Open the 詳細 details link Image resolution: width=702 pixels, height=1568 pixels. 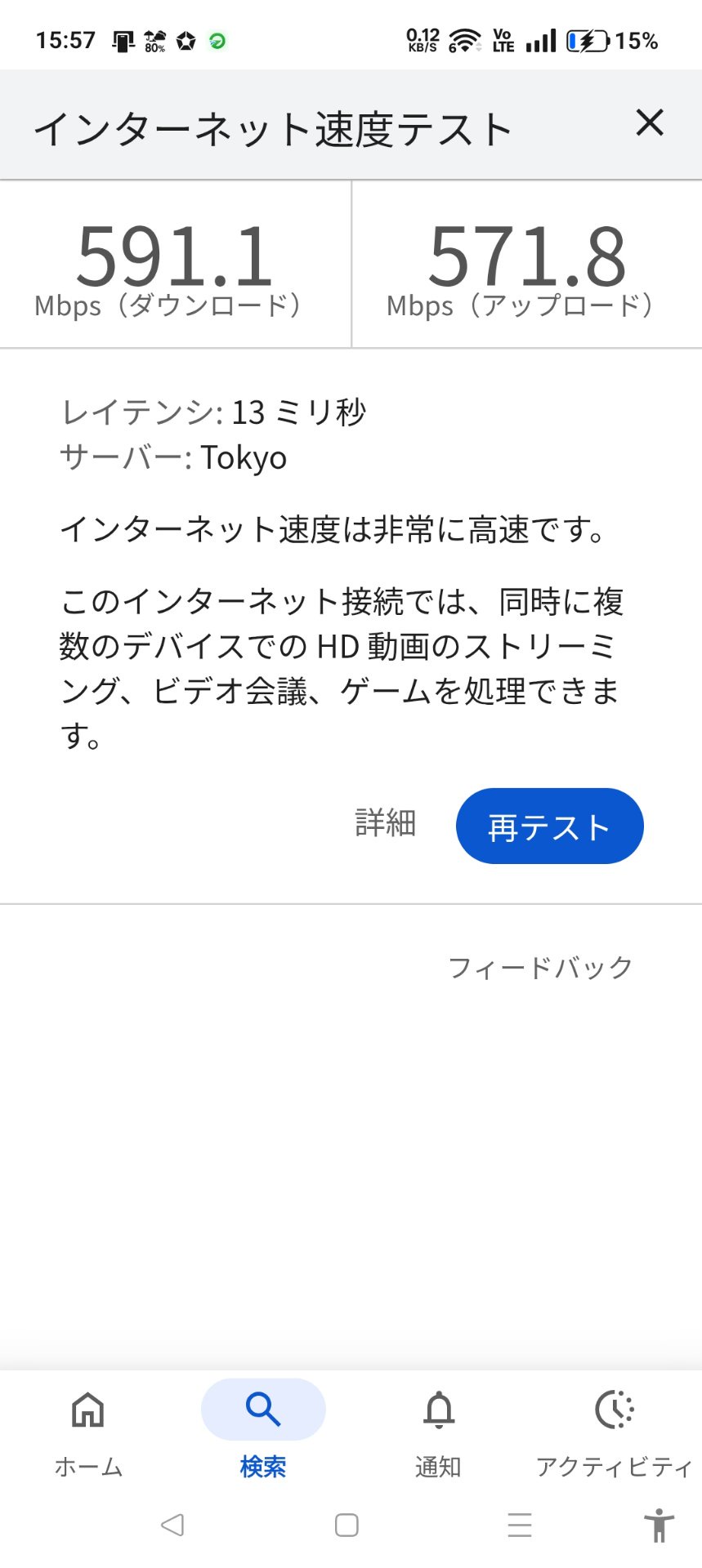386,822
